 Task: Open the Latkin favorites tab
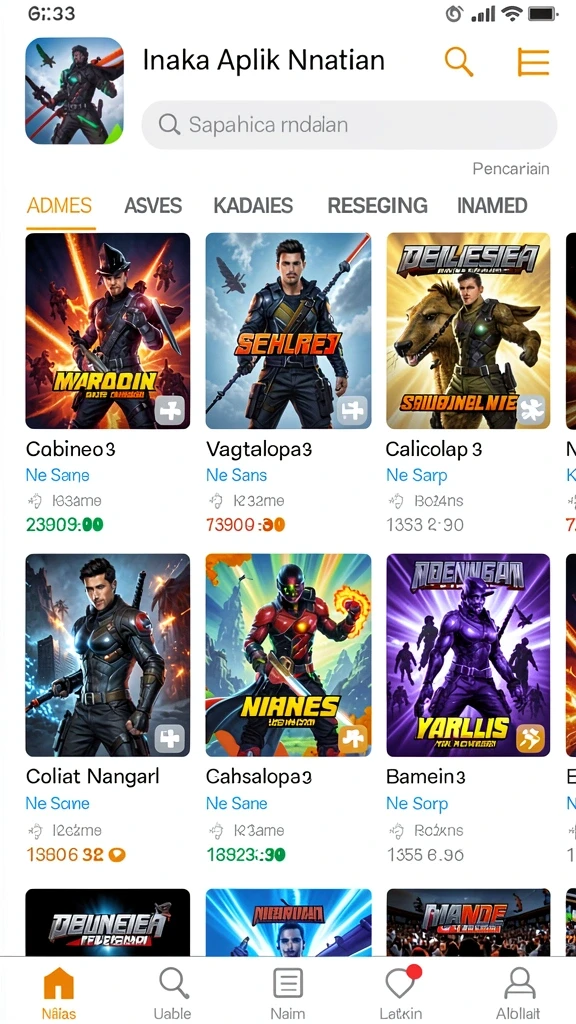pos(400,993)
